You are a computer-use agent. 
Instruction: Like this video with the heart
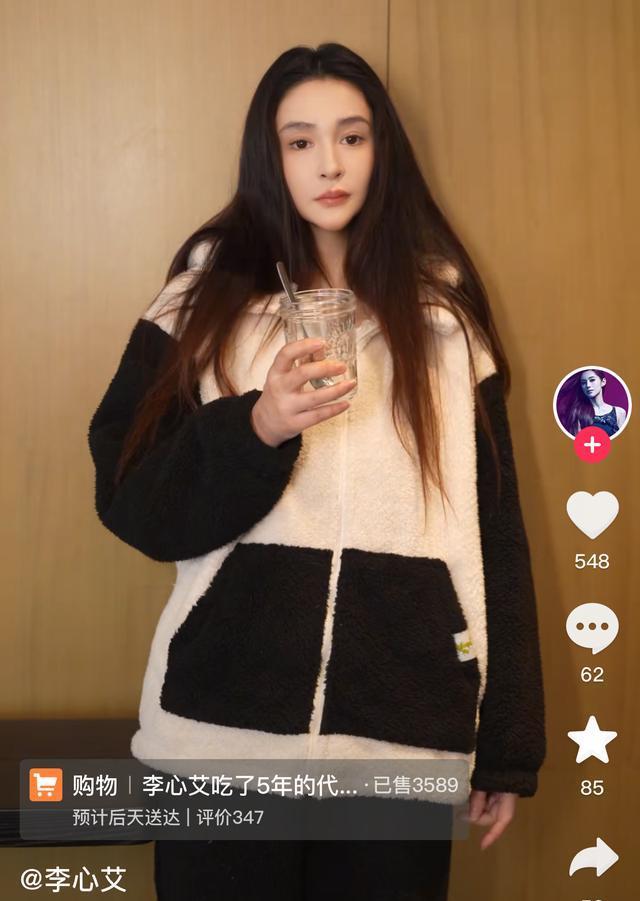(592, 515)
